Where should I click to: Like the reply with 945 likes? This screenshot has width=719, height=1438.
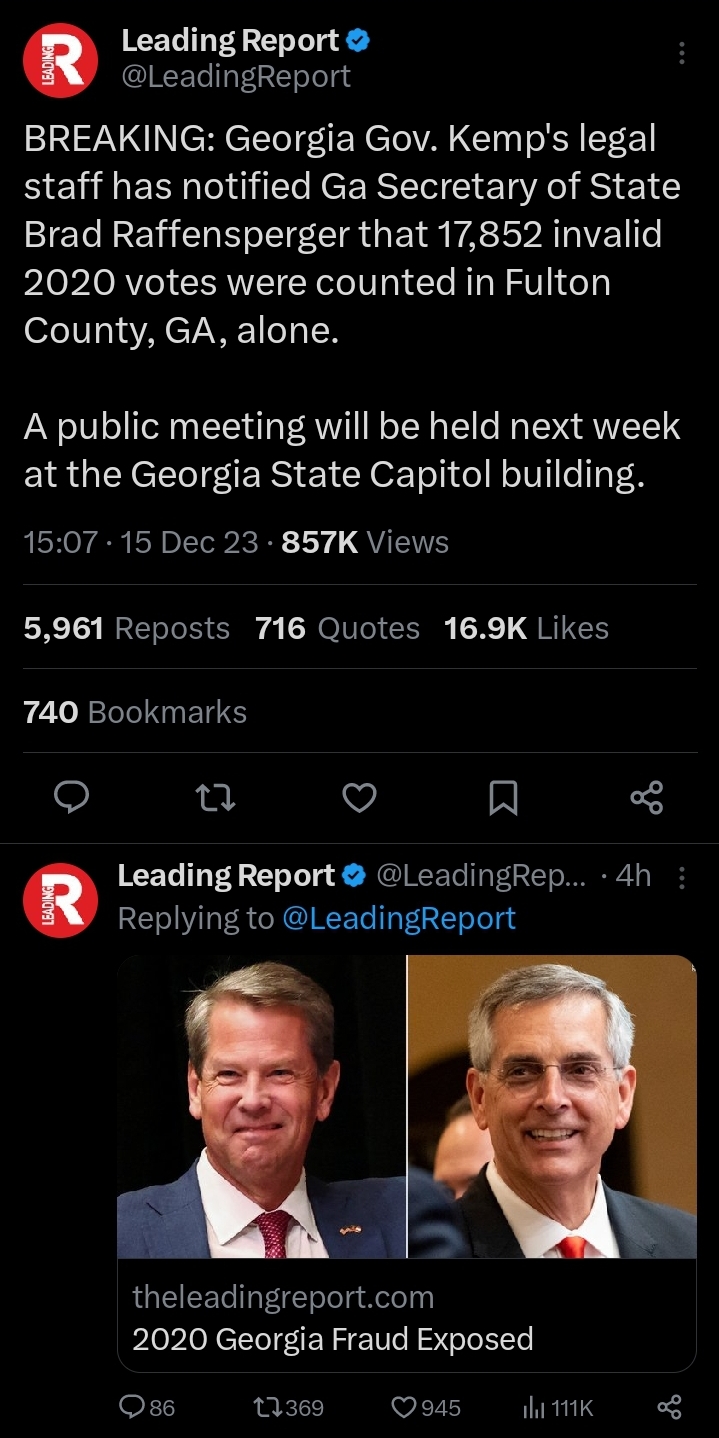point(425,1407)
